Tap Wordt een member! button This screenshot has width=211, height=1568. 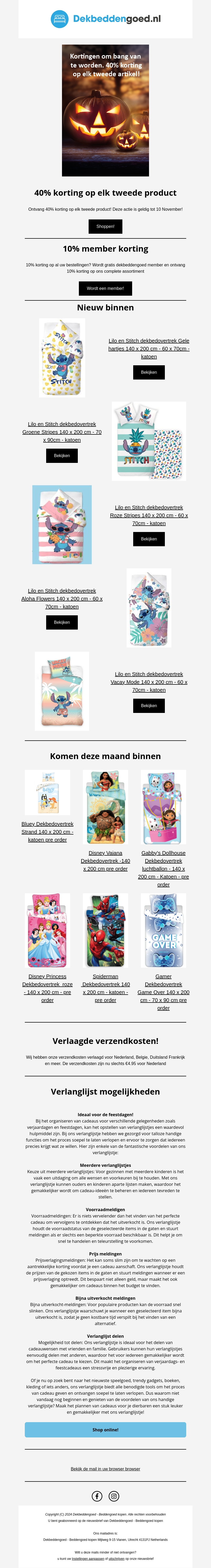(105, 289)
